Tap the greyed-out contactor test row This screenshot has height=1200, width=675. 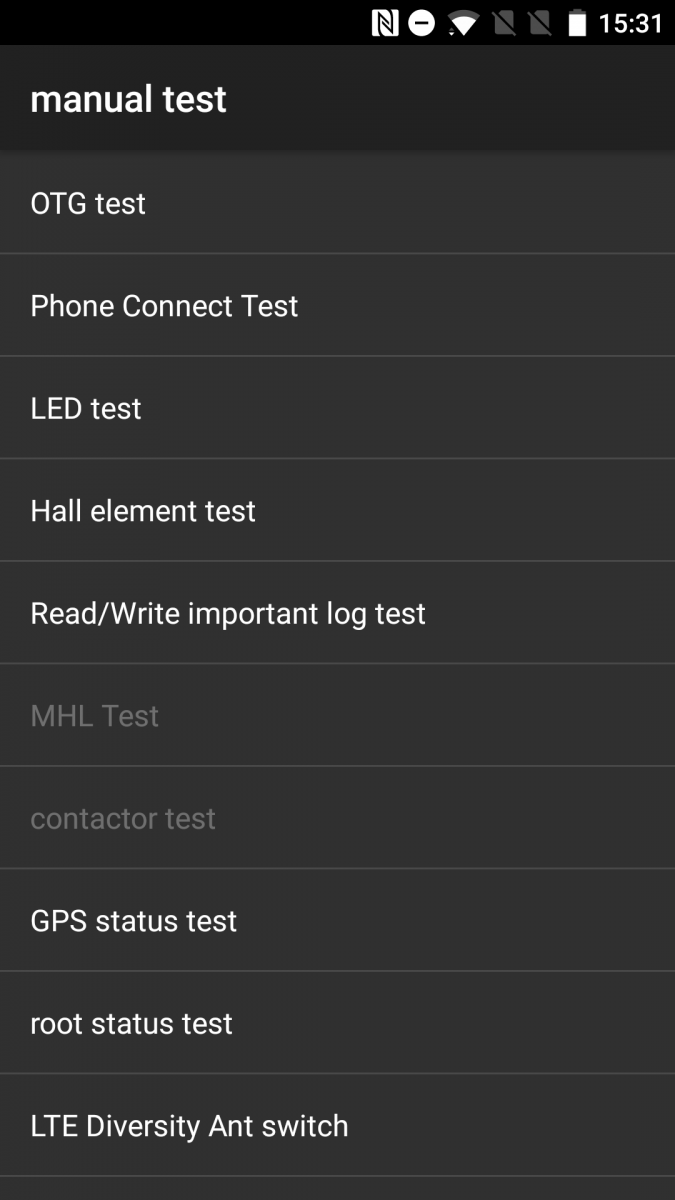tap(337, 818)
